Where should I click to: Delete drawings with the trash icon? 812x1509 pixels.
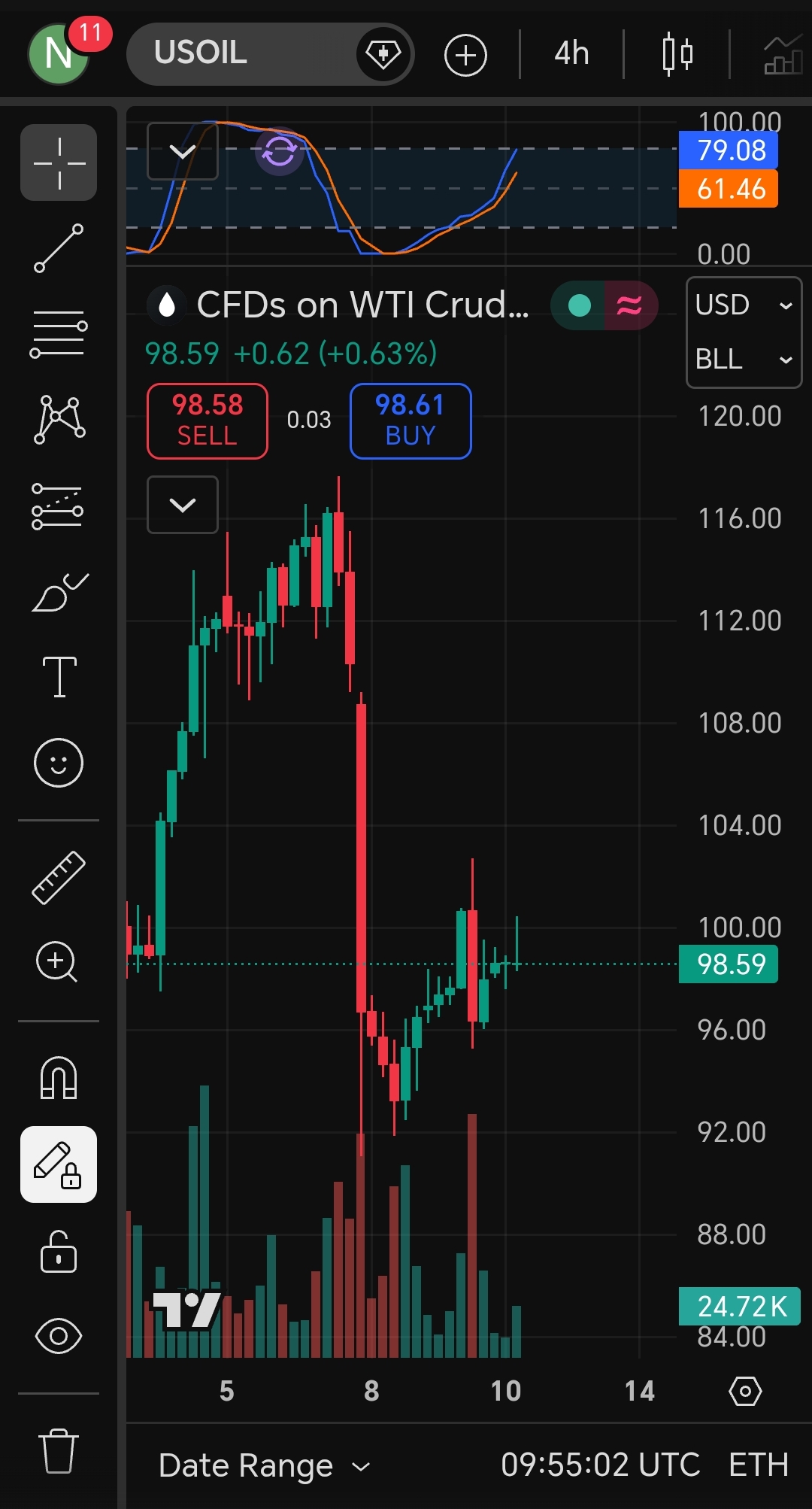point(59,1450)
